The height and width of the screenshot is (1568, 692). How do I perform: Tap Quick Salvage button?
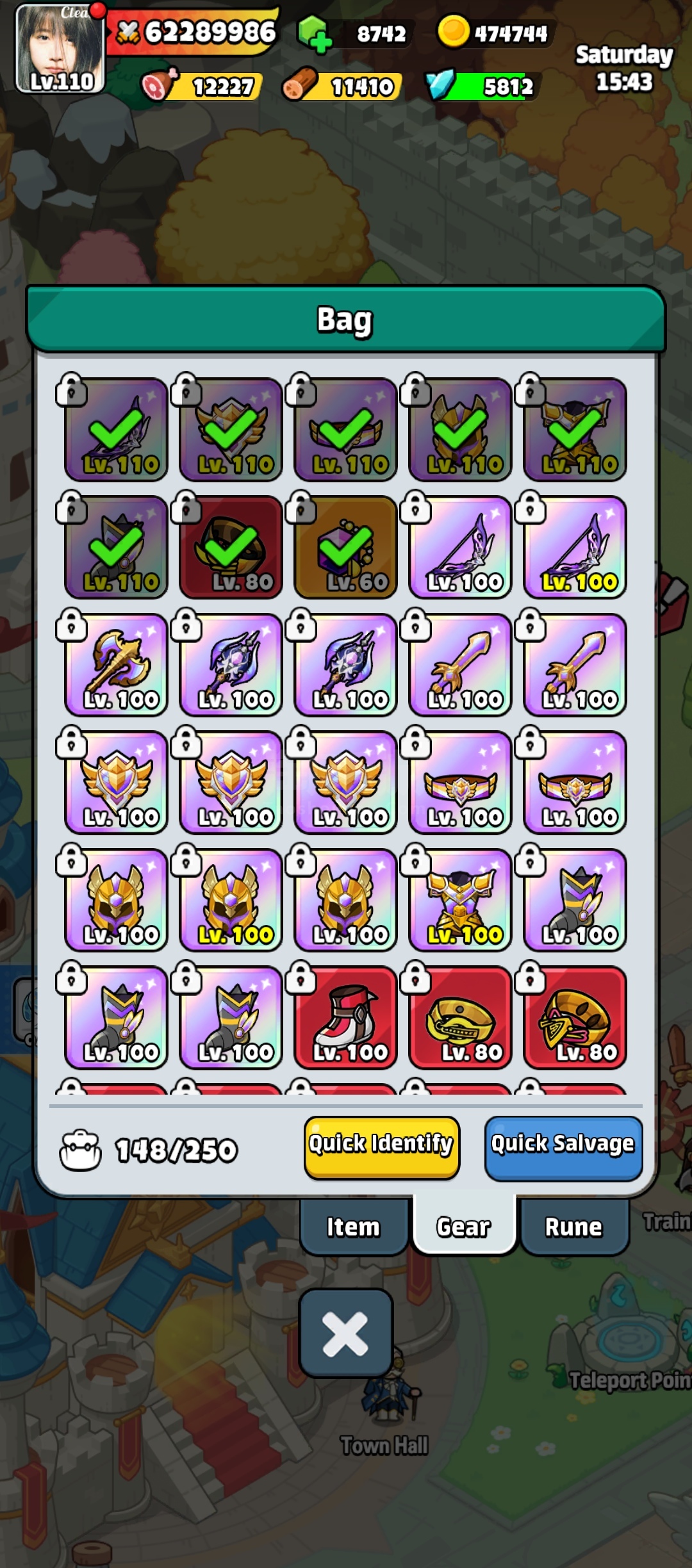pos(563,1147)
